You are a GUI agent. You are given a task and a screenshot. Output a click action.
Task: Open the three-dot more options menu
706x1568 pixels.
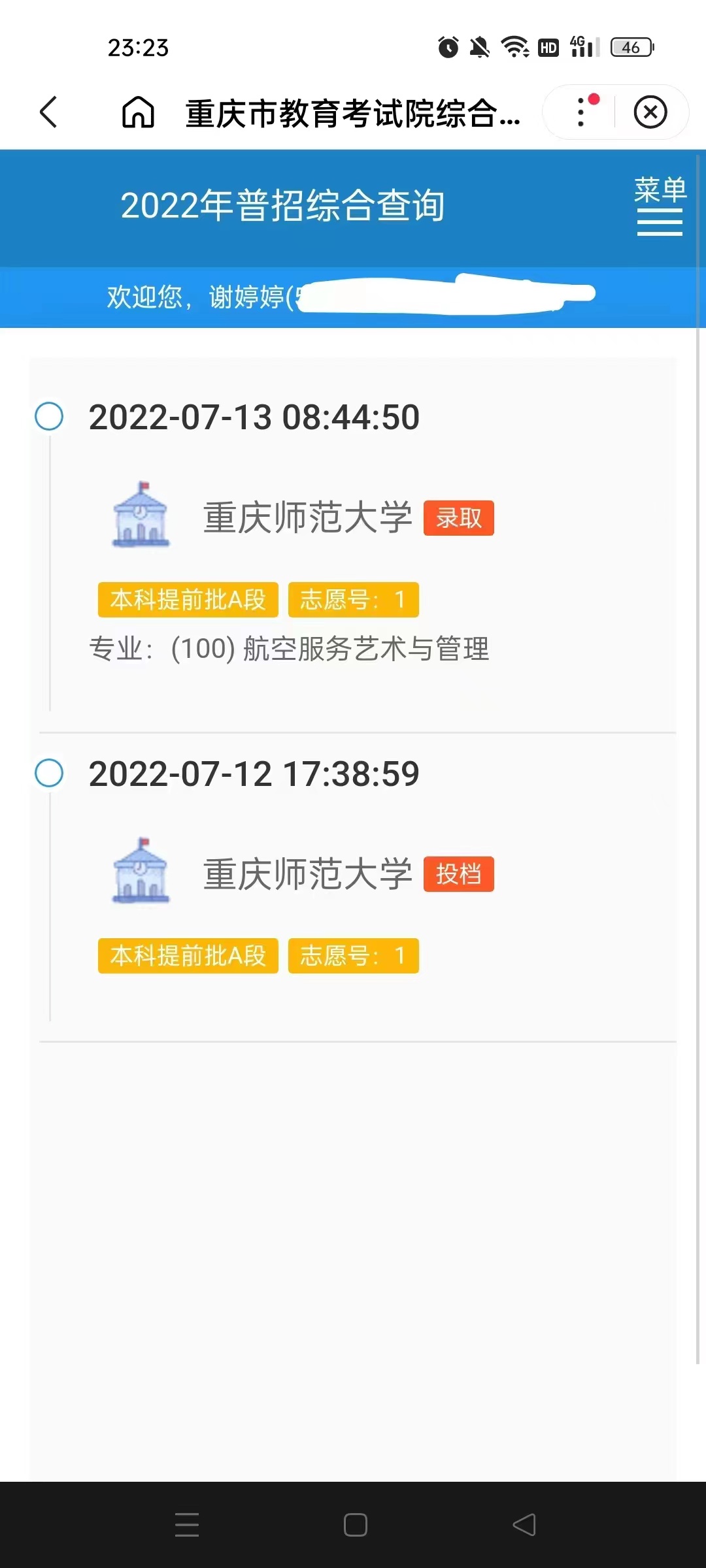click(581, 112)
